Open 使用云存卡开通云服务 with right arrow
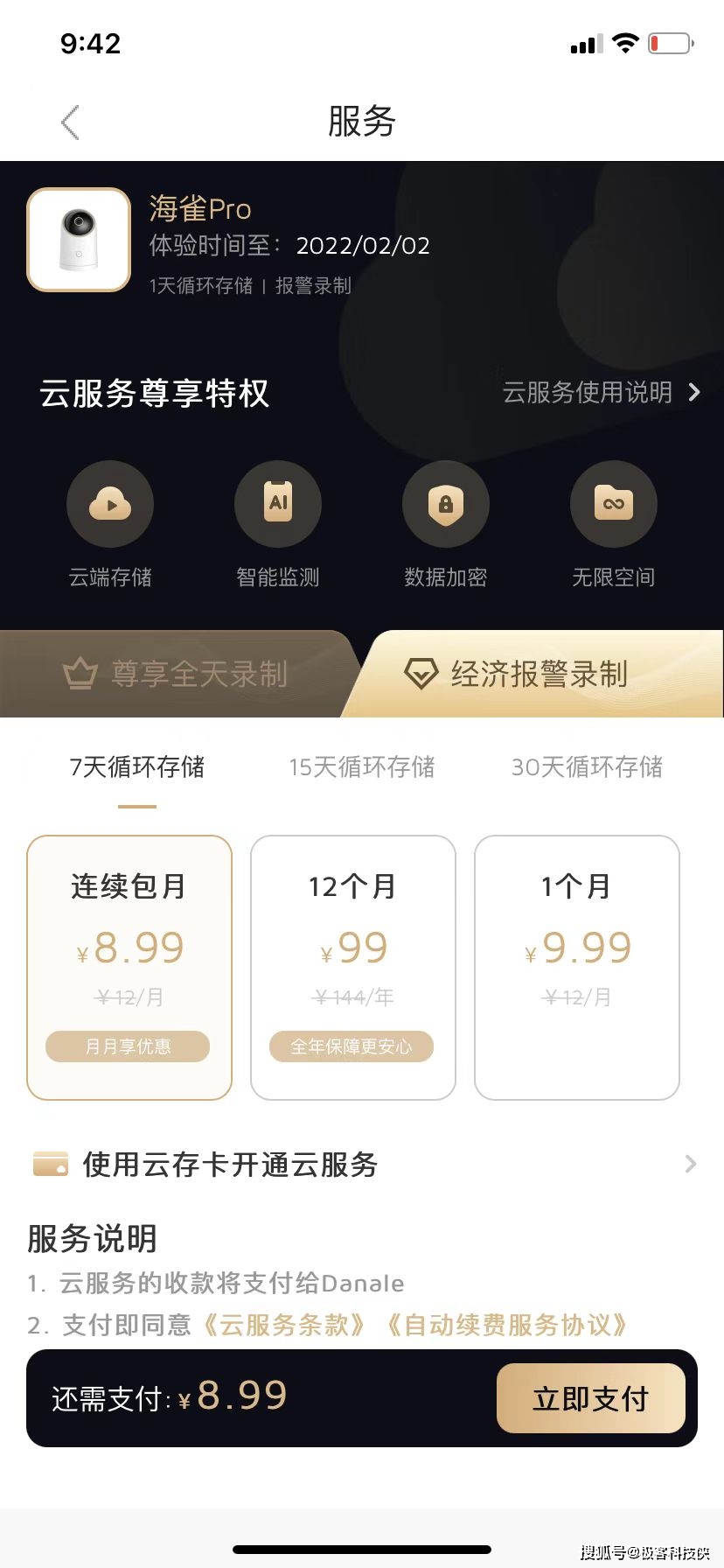Screen dimensions: 724x1568 pyautogui.click(x=690, y=1164)
